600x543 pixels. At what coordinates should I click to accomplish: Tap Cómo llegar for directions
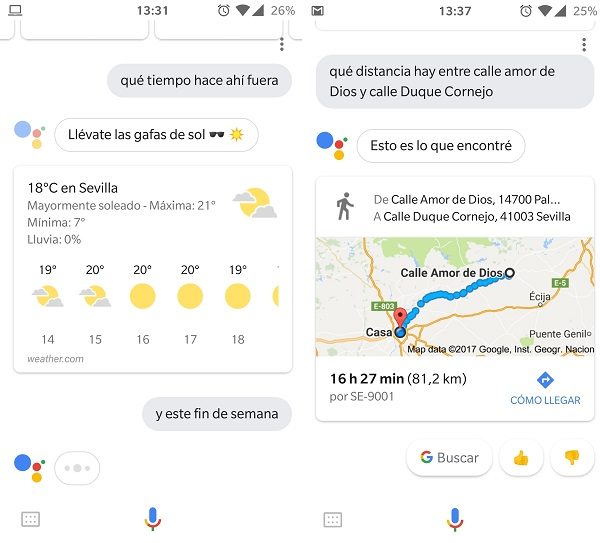coord(545,389)
